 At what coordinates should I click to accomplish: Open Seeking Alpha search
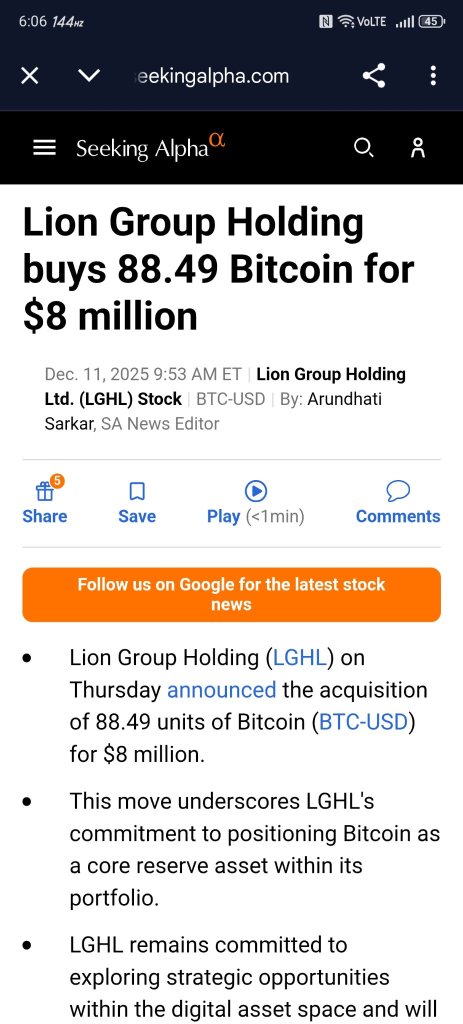[364, 148]
